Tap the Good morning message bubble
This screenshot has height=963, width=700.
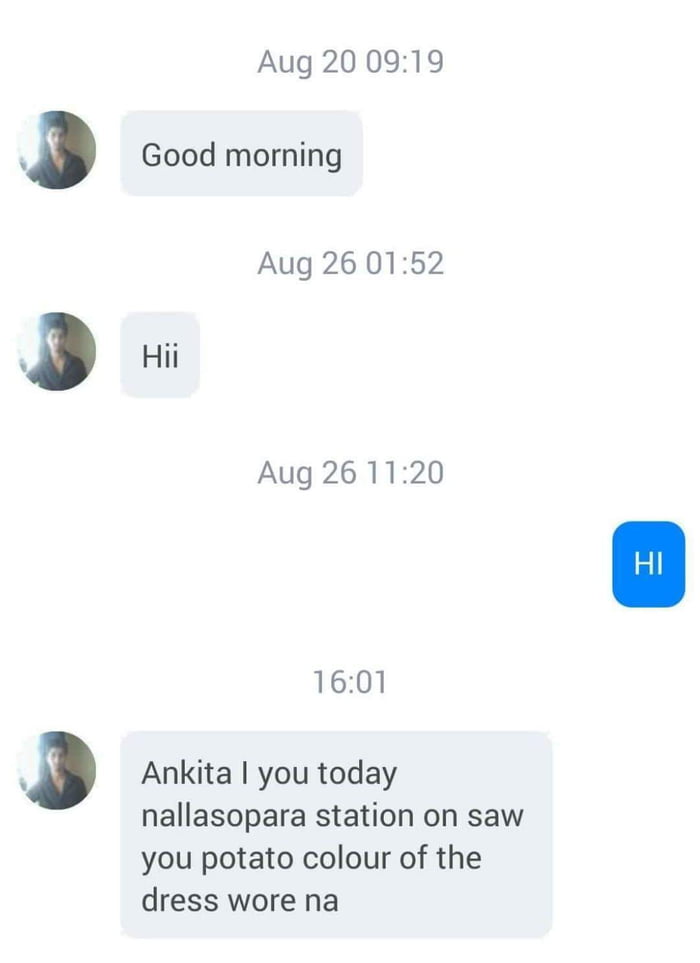(x=241, y=154)
